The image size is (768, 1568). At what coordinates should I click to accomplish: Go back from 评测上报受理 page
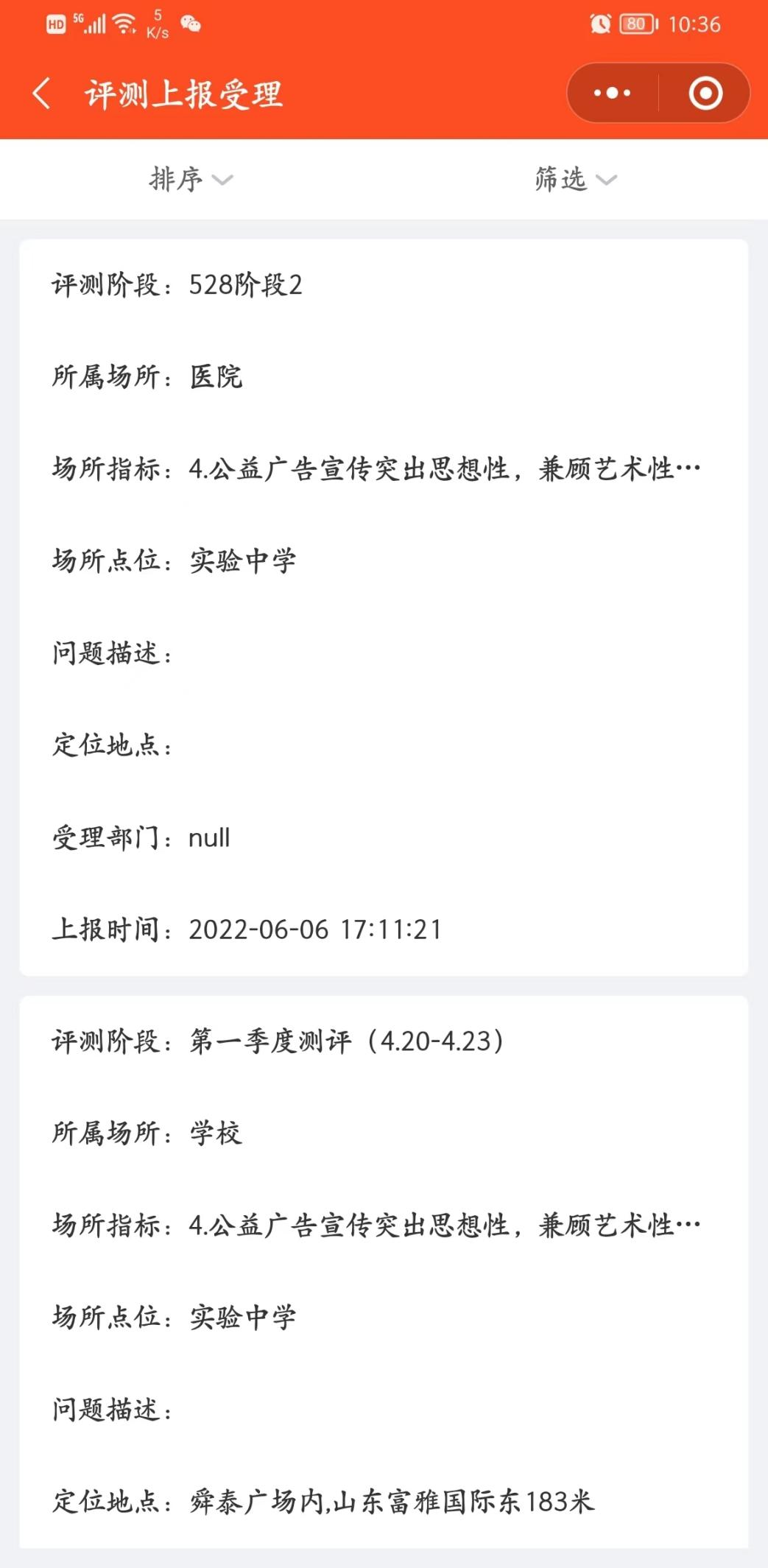point(42,94)
